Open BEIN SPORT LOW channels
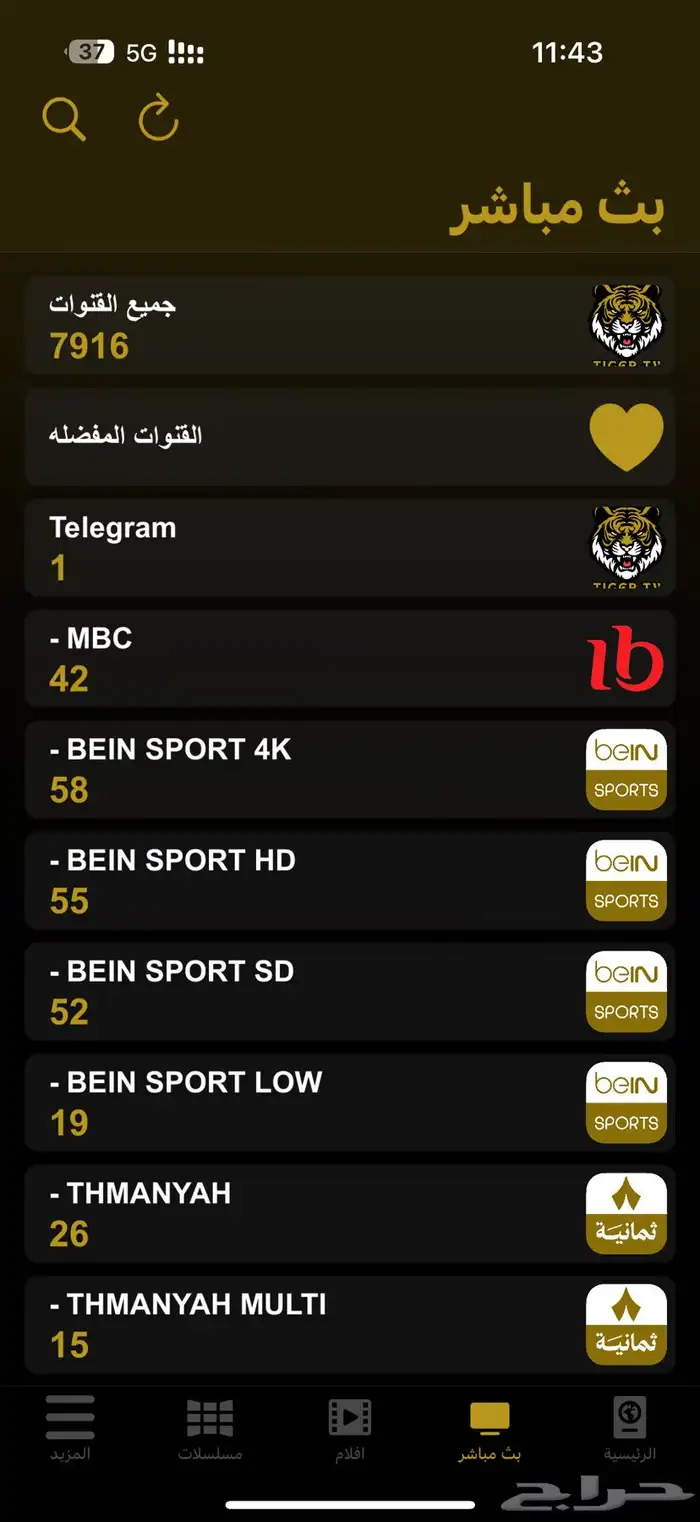 tap(349, 1103)
